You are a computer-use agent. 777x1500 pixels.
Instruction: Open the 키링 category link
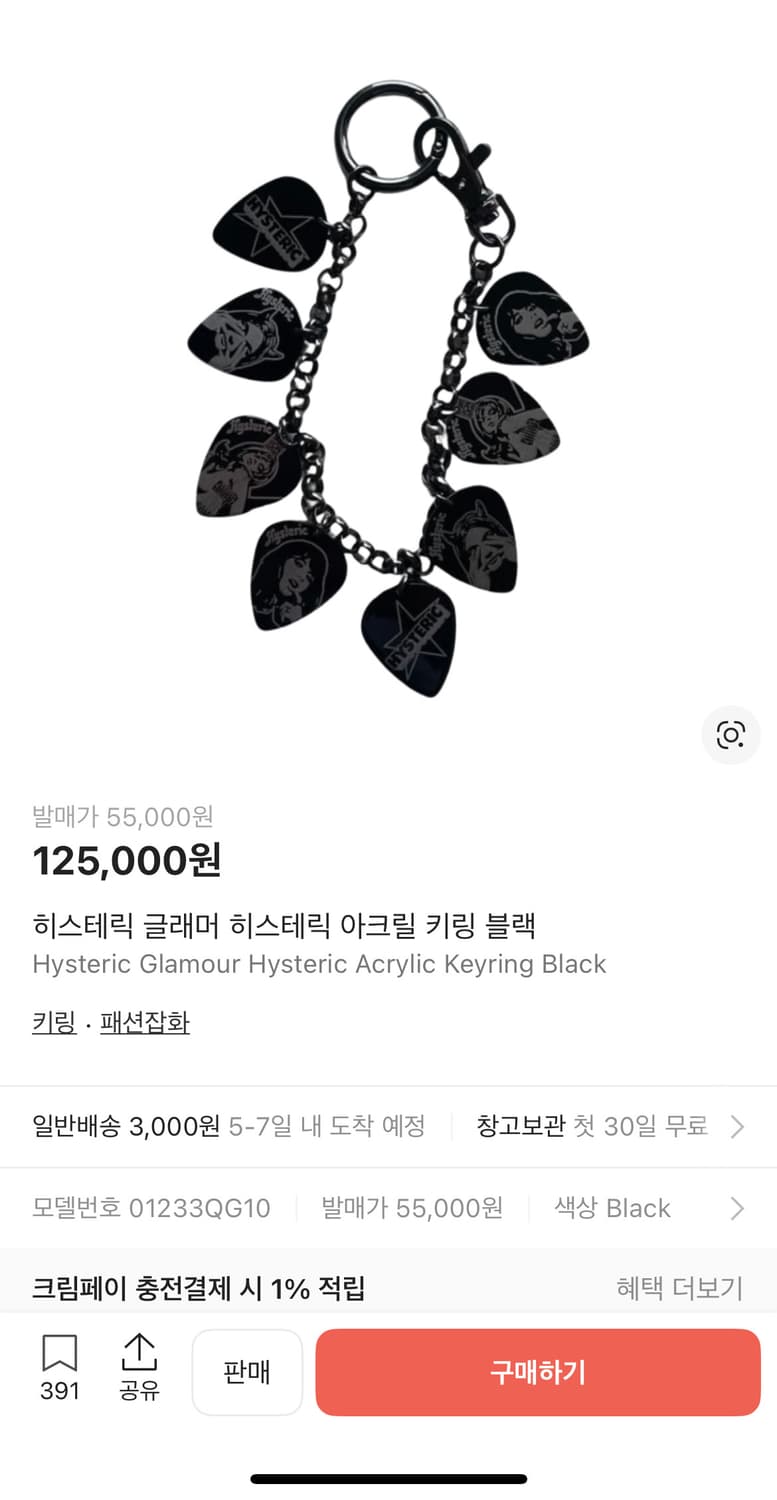53,1023
